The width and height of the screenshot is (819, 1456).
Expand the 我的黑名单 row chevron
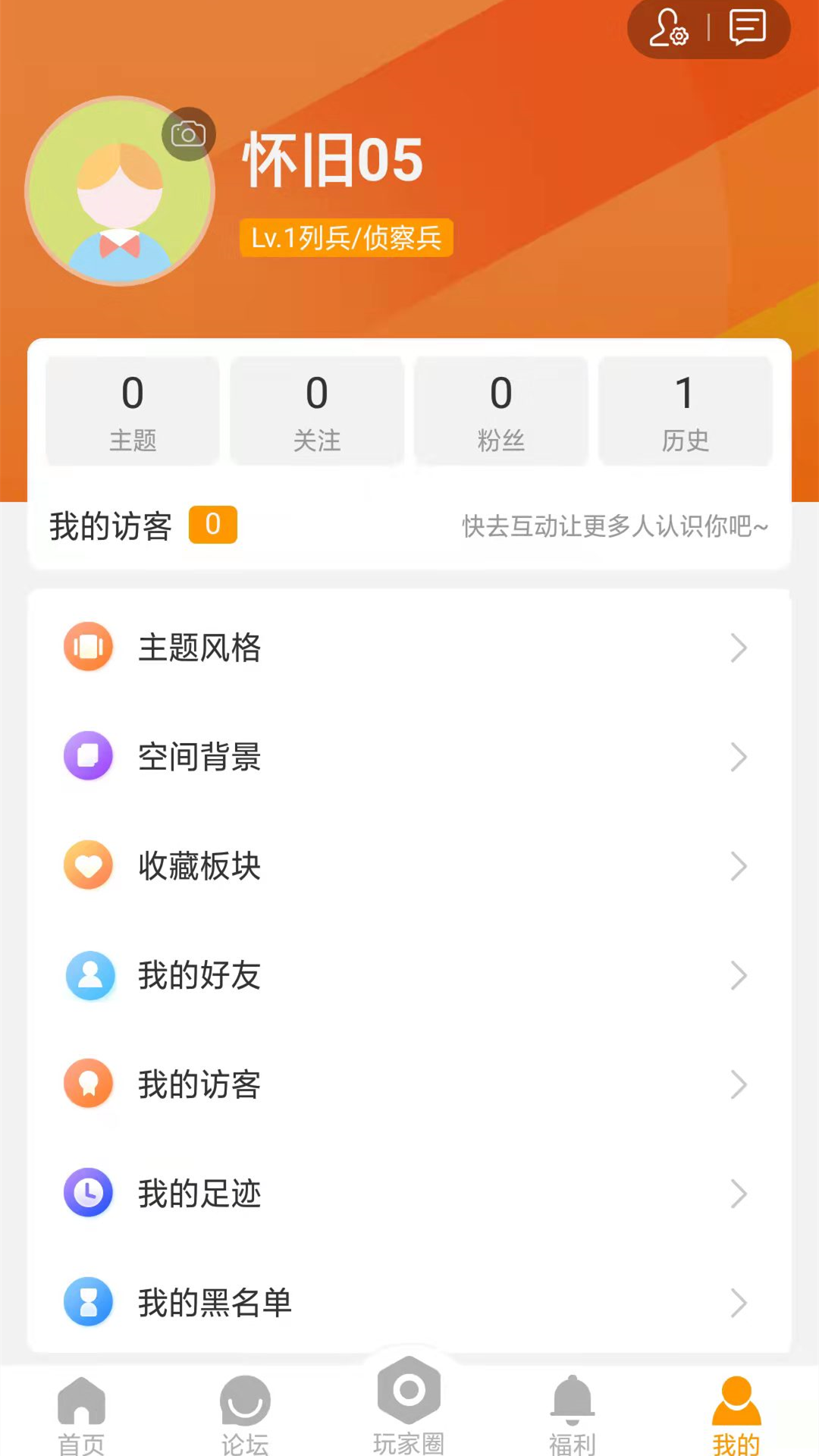(x=739, y=1303)
